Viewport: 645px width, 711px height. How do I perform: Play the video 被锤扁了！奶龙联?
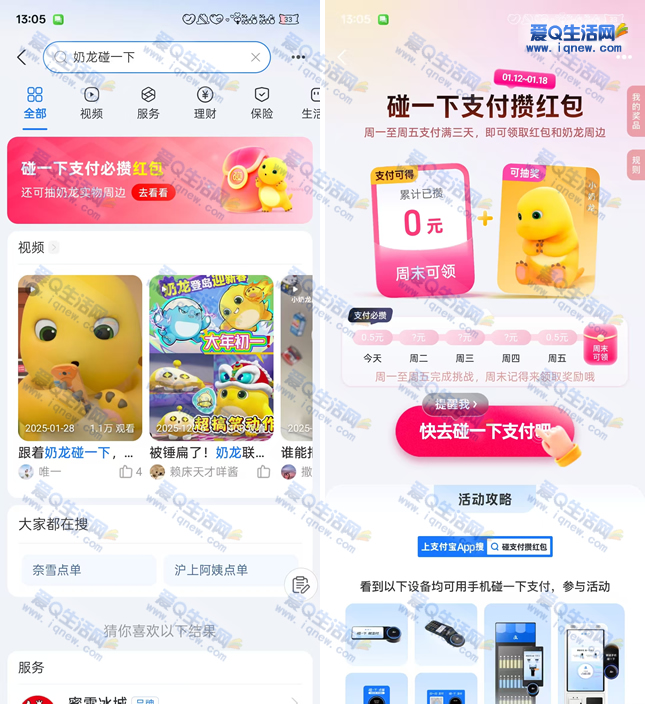(211, 358)
